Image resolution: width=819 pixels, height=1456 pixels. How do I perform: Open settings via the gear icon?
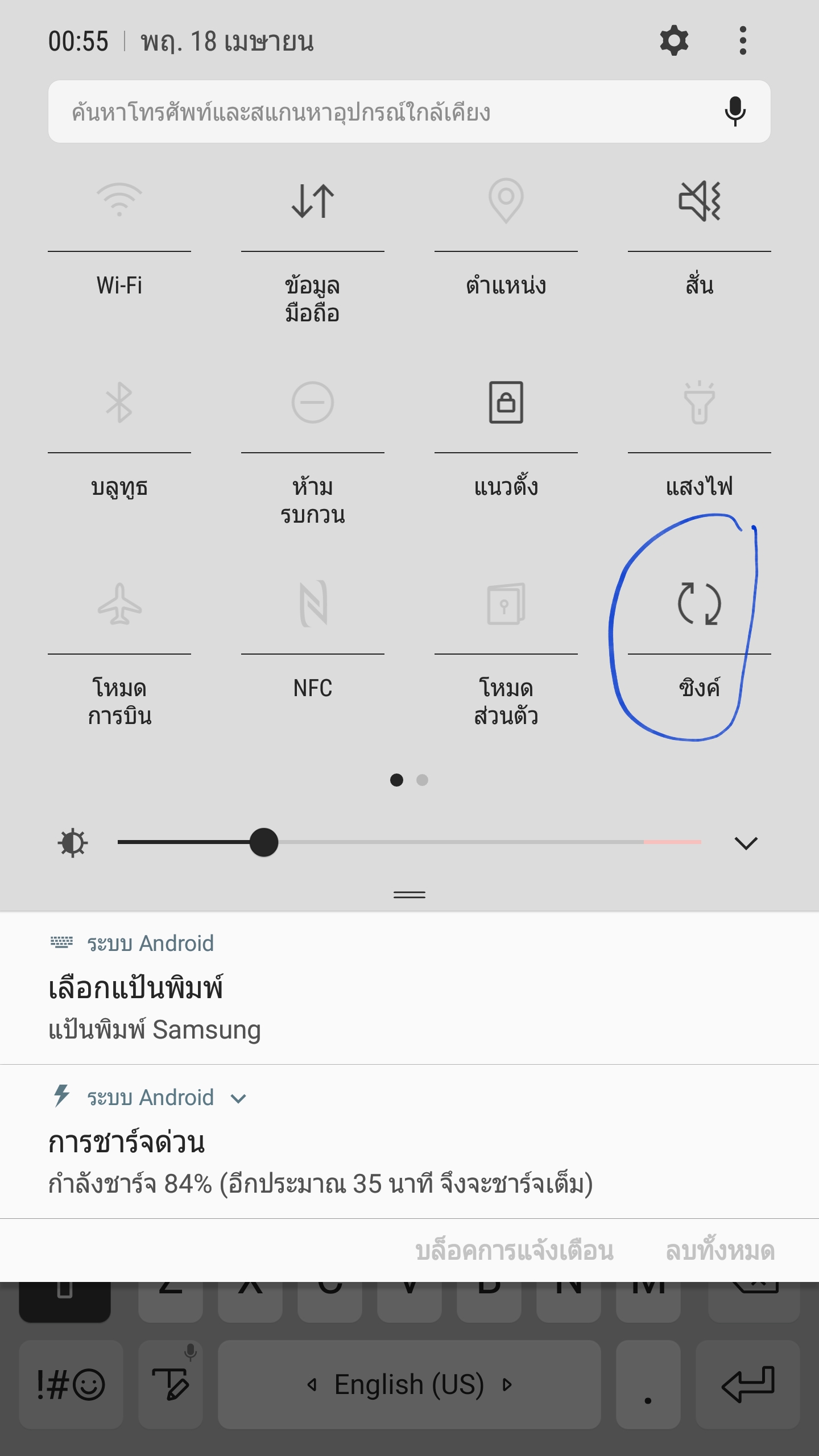pos(674,40)
